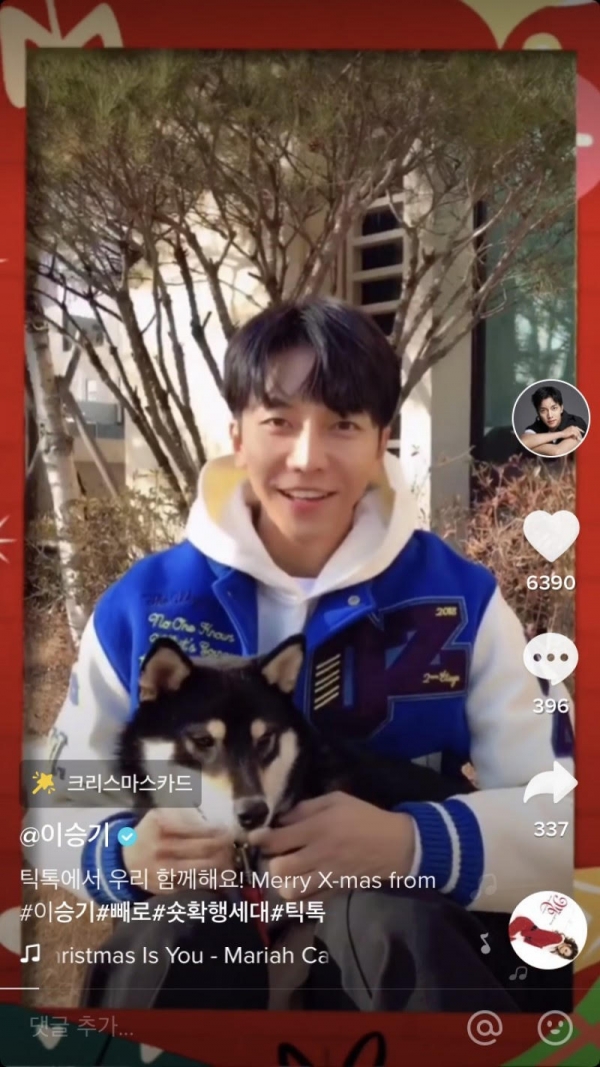This screenshot has width=600, height=1067.
Task: Open the creator's profile avatar
Action: 550,418
